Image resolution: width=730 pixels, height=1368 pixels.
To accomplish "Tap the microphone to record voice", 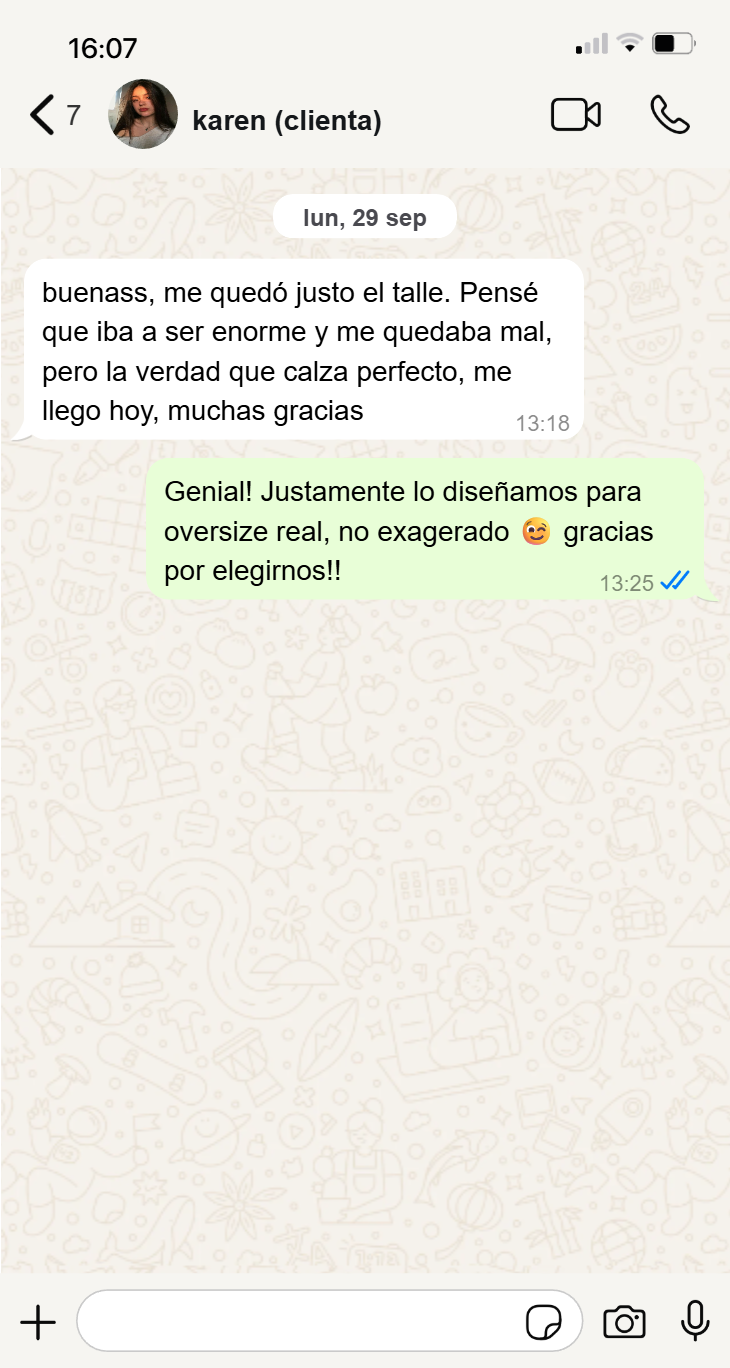I will click(695, 1322).
